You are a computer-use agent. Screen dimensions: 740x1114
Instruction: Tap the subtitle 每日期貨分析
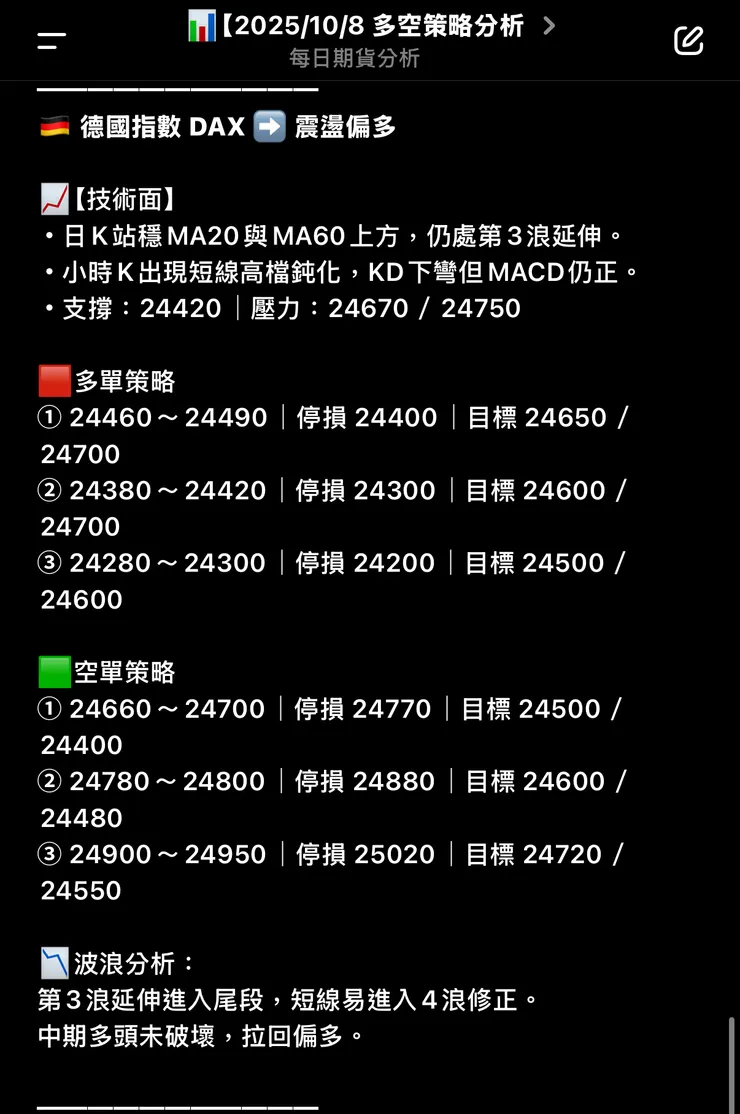(370, 60)
